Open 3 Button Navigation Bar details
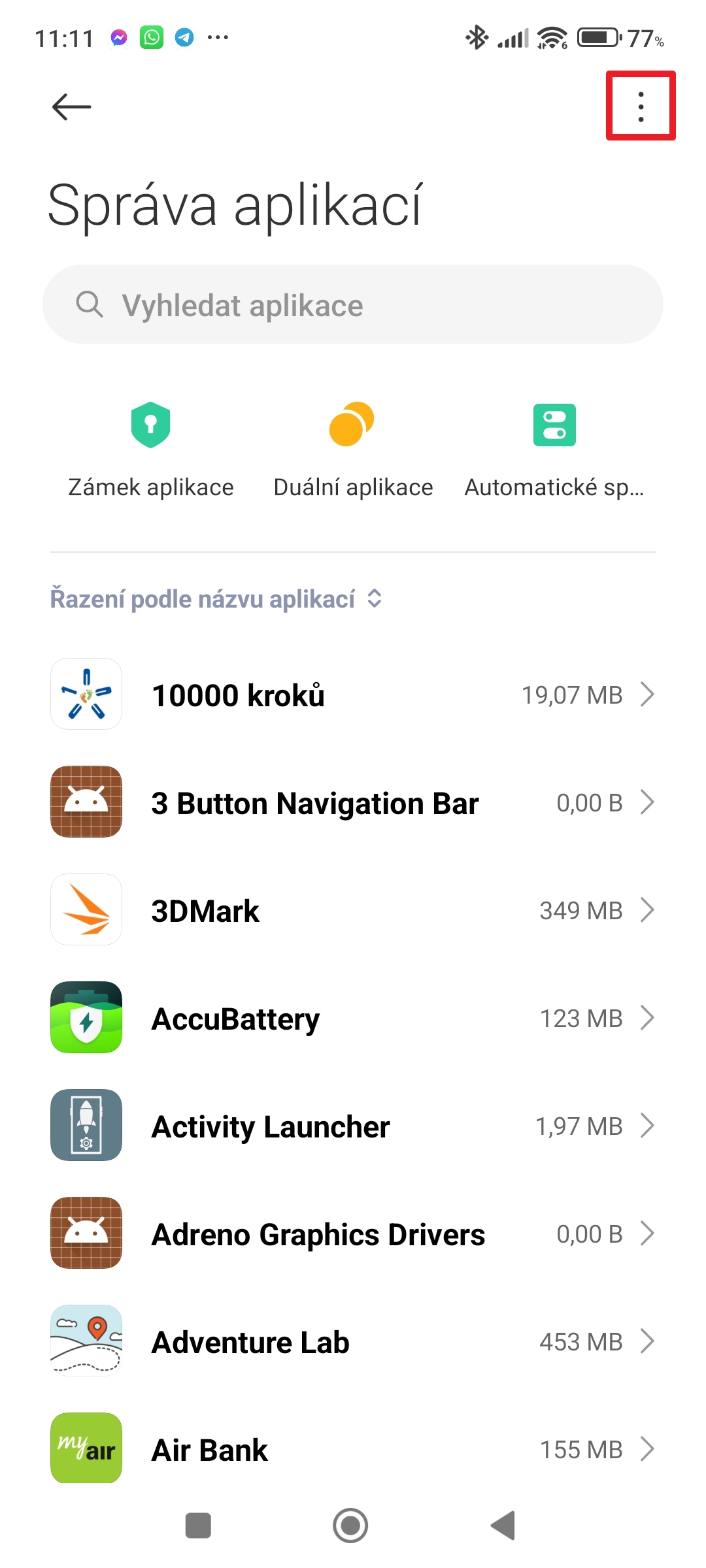Image resolution: width=706 pixels, height=1568 pixels. [x=353, y=802]
